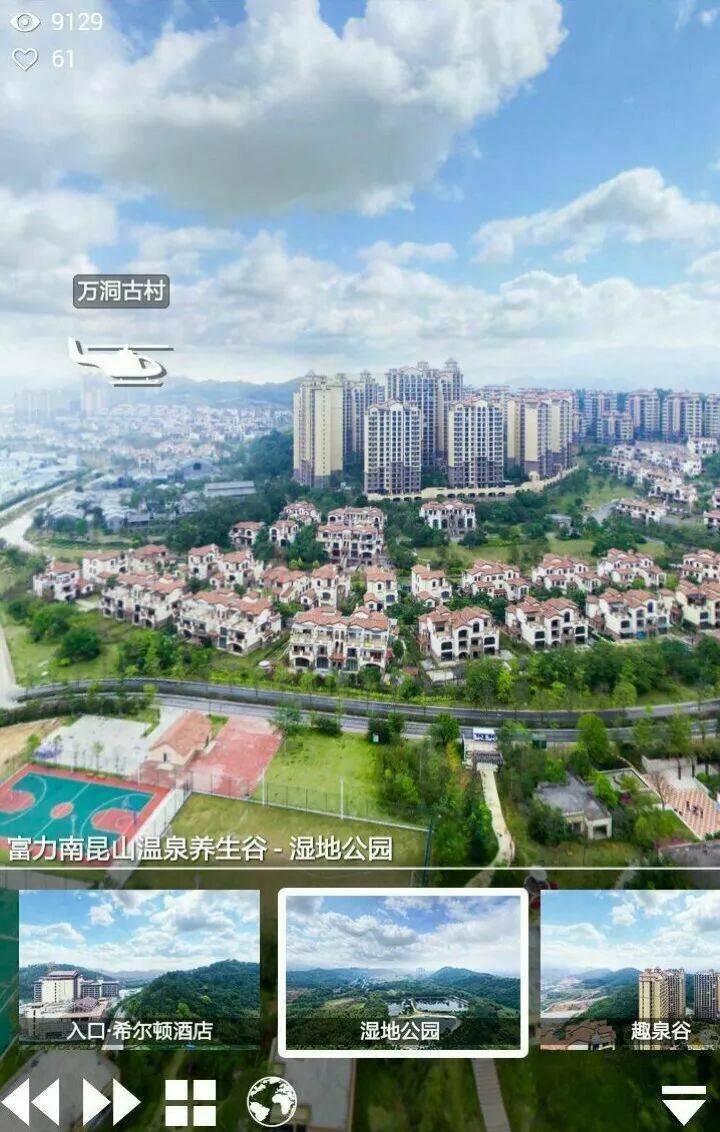This screenshot has height=1132, width=720.
Task: Open the 趣泉谷 scene thumbnail
Action: coord(631,968)
